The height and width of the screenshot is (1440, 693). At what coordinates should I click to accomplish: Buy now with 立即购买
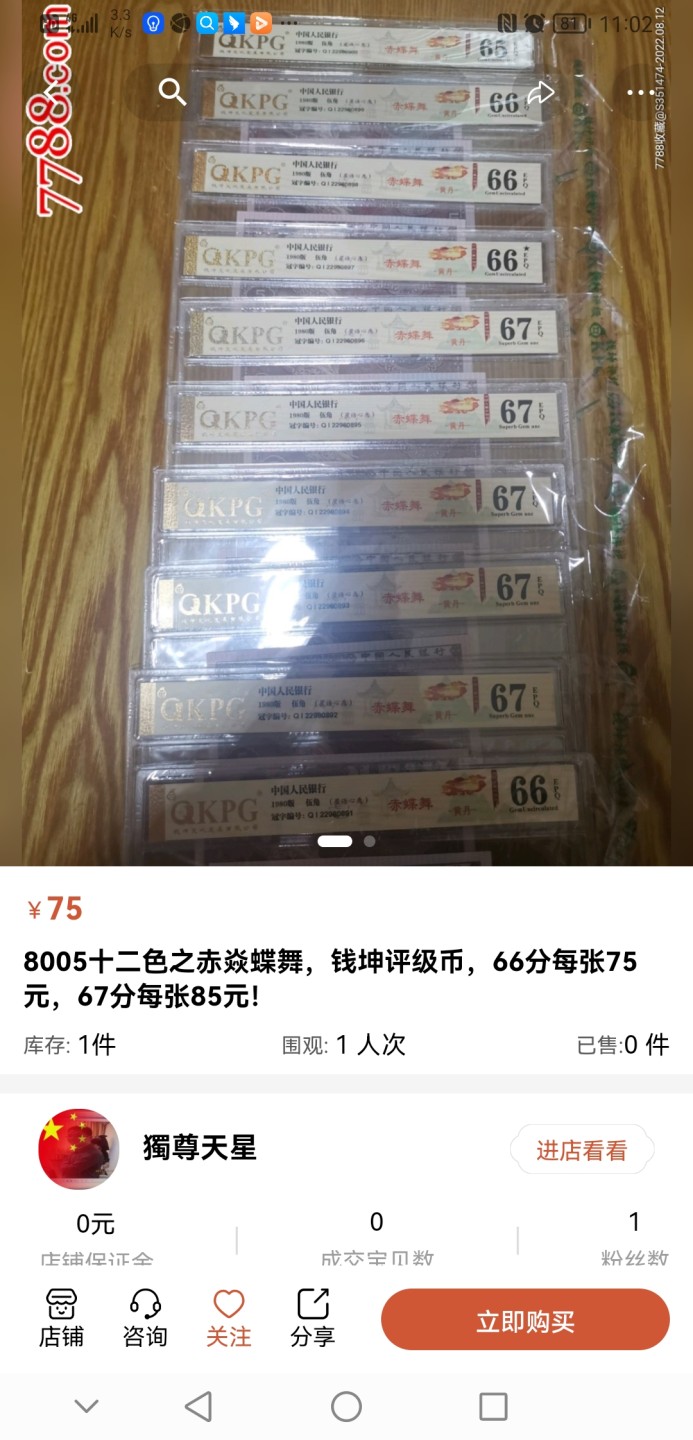click(x=525, y=1320)
